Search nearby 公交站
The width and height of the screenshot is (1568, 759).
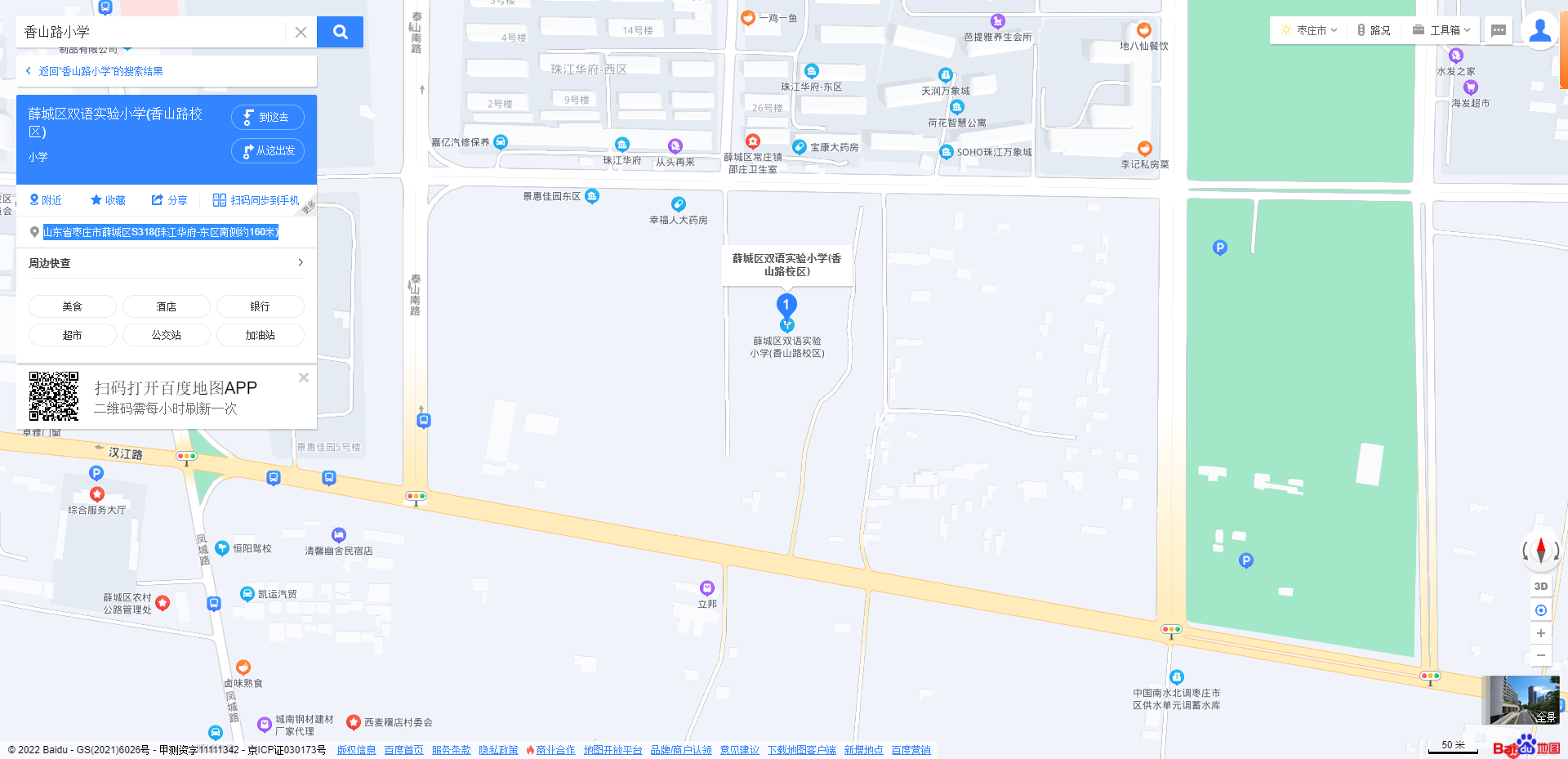166,335
